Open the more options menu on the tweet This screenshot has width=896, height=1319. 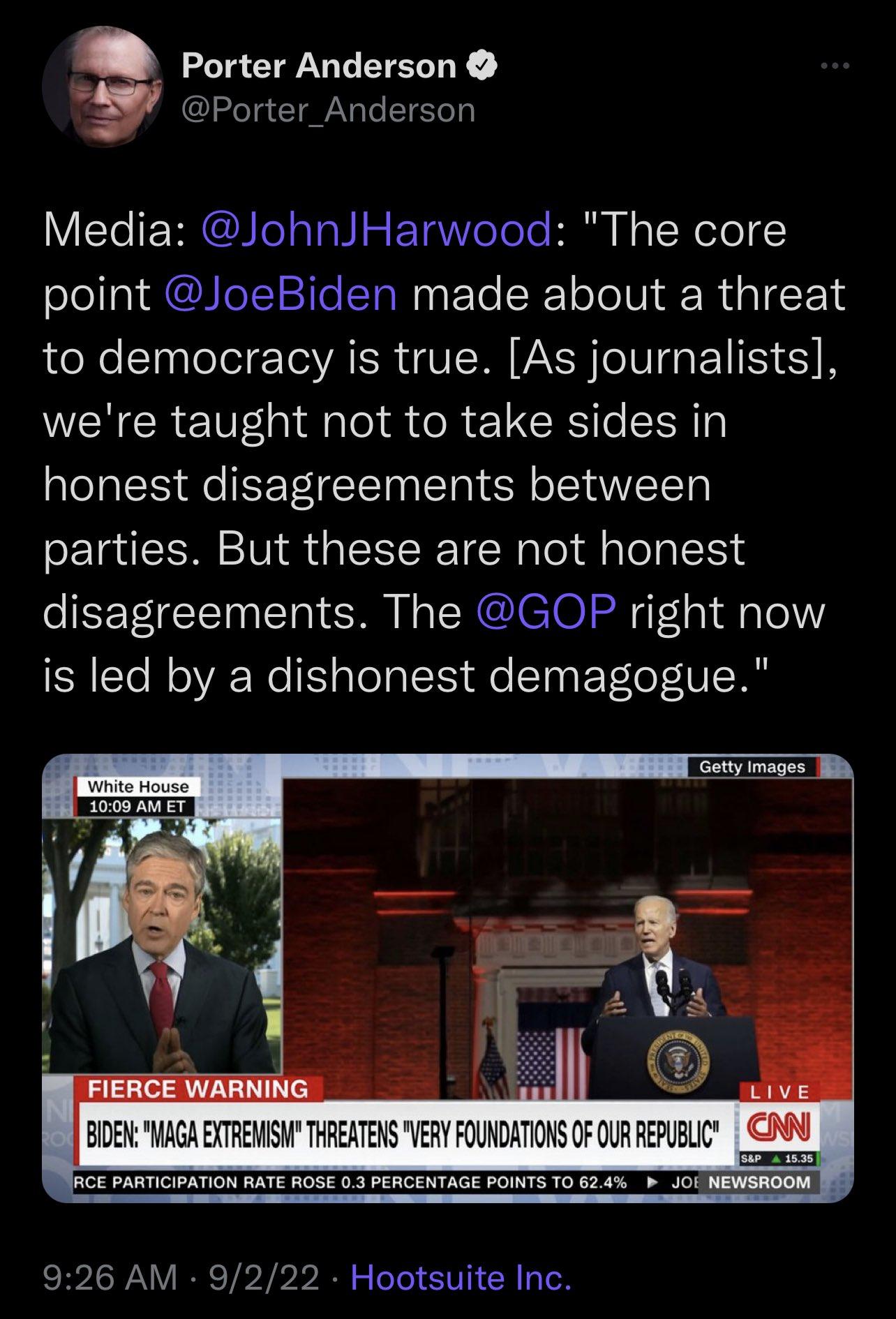pos(836,66)
